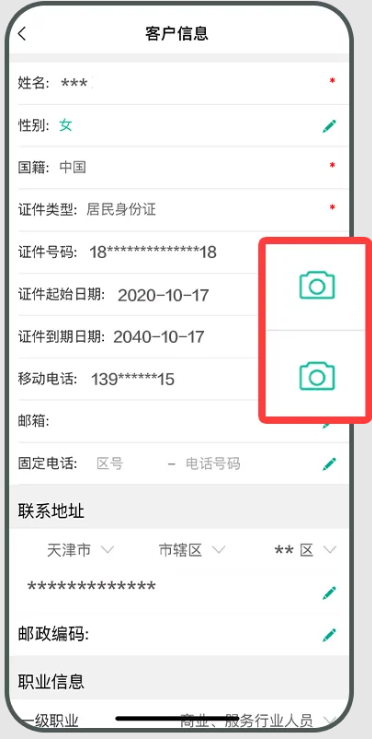This screenshot has width=372, height=739.
Task: Edit 邮政编码 with the pencil icon
Action: pos(329,635)
